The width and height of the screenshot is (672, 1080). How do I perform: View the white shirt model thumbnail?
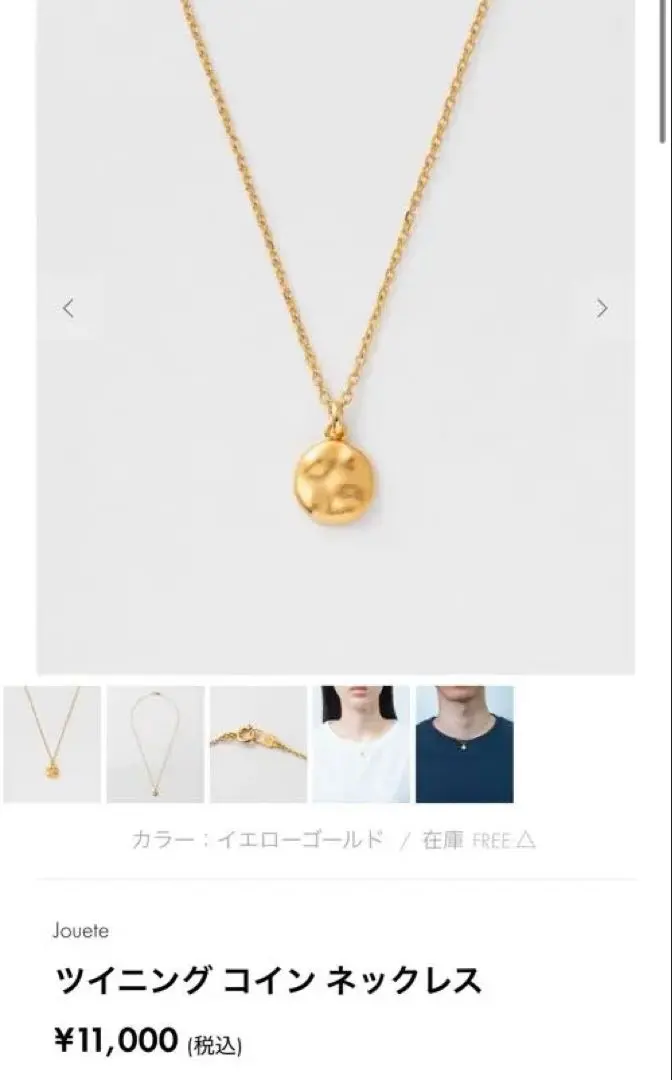point(361,744)
